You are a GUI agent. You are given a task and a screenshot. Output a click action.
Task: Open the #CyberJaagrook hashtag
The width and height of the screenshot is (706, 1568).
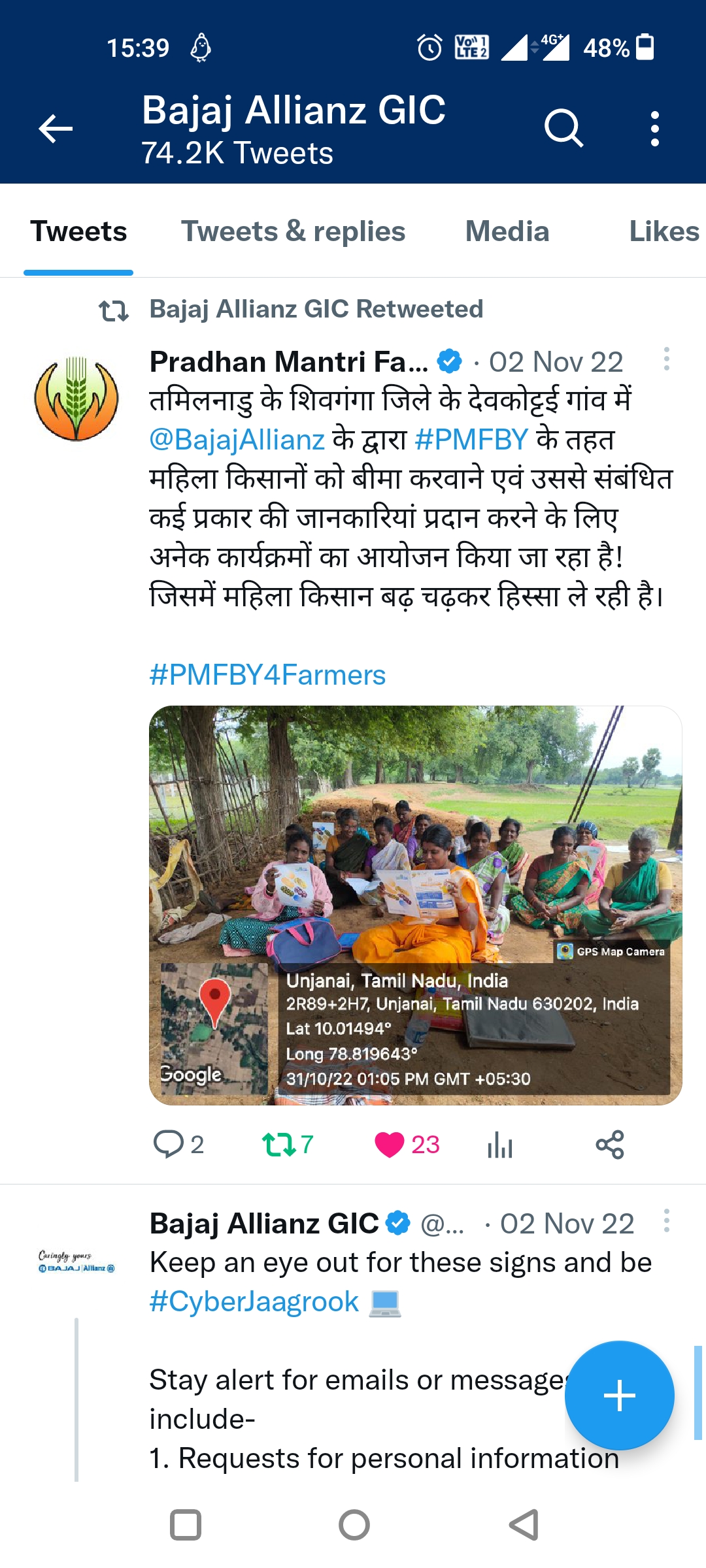tap(254, 1301)
